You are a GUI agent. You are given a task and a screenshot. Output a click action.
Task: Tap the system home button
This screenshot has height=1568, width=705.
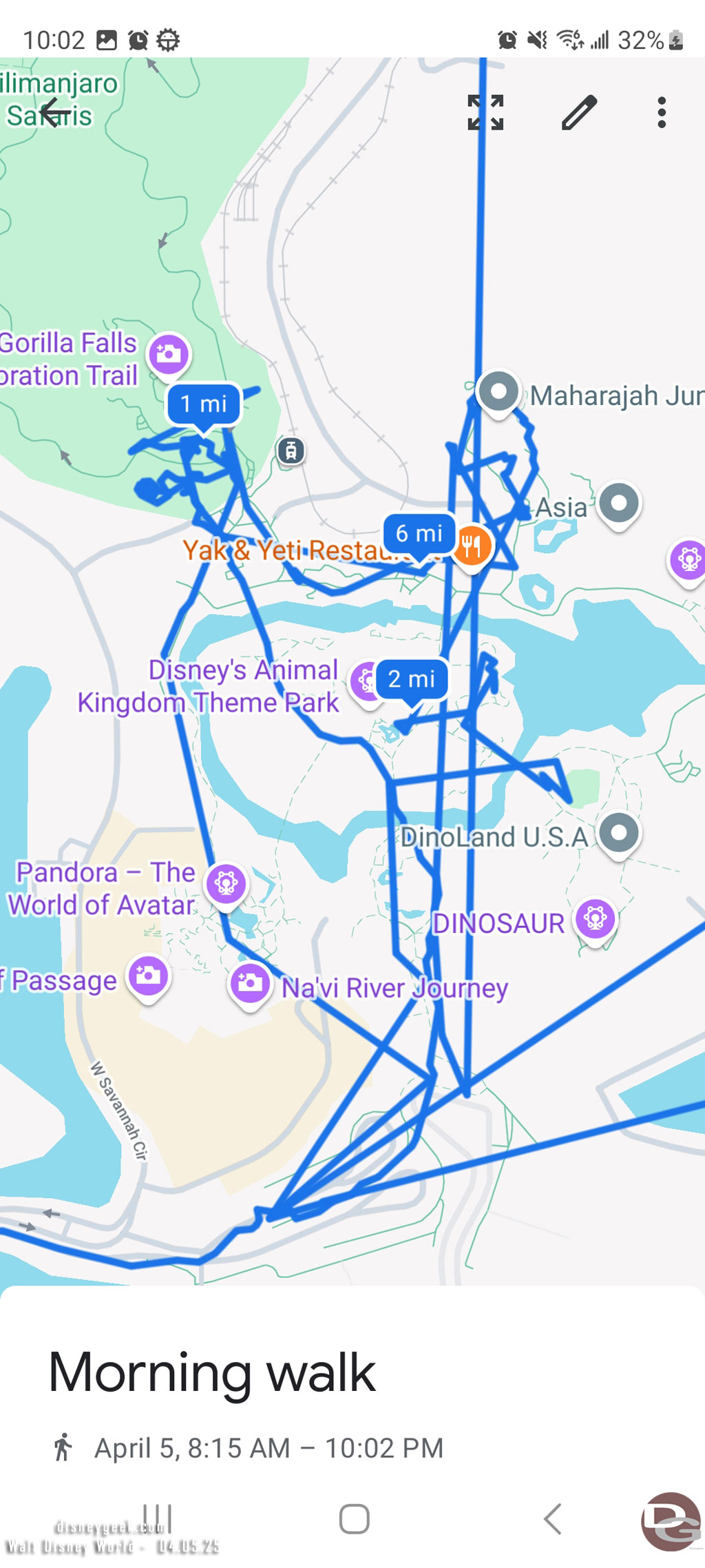354,1518
